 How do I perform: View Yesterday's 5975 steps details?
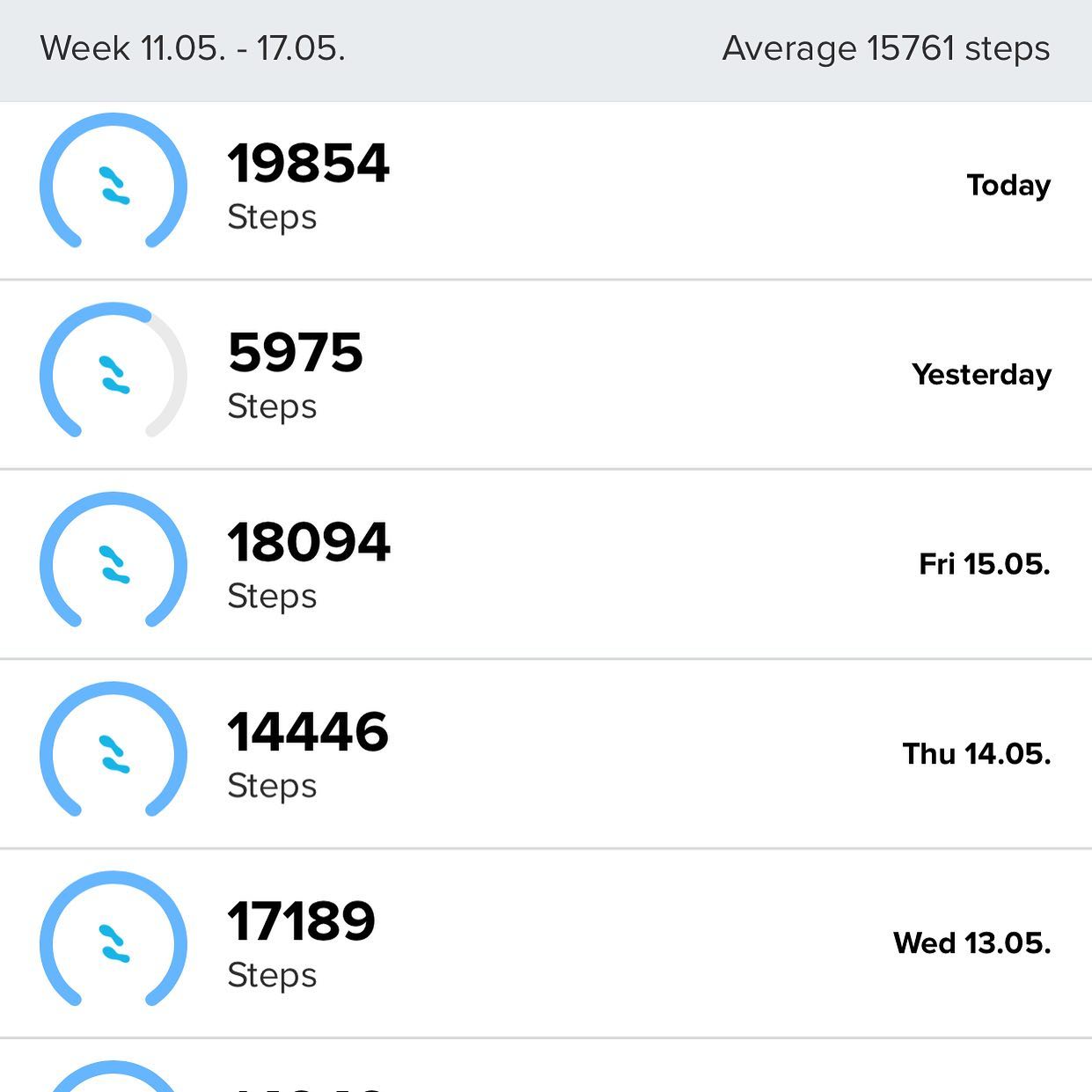tap(546, 376)
